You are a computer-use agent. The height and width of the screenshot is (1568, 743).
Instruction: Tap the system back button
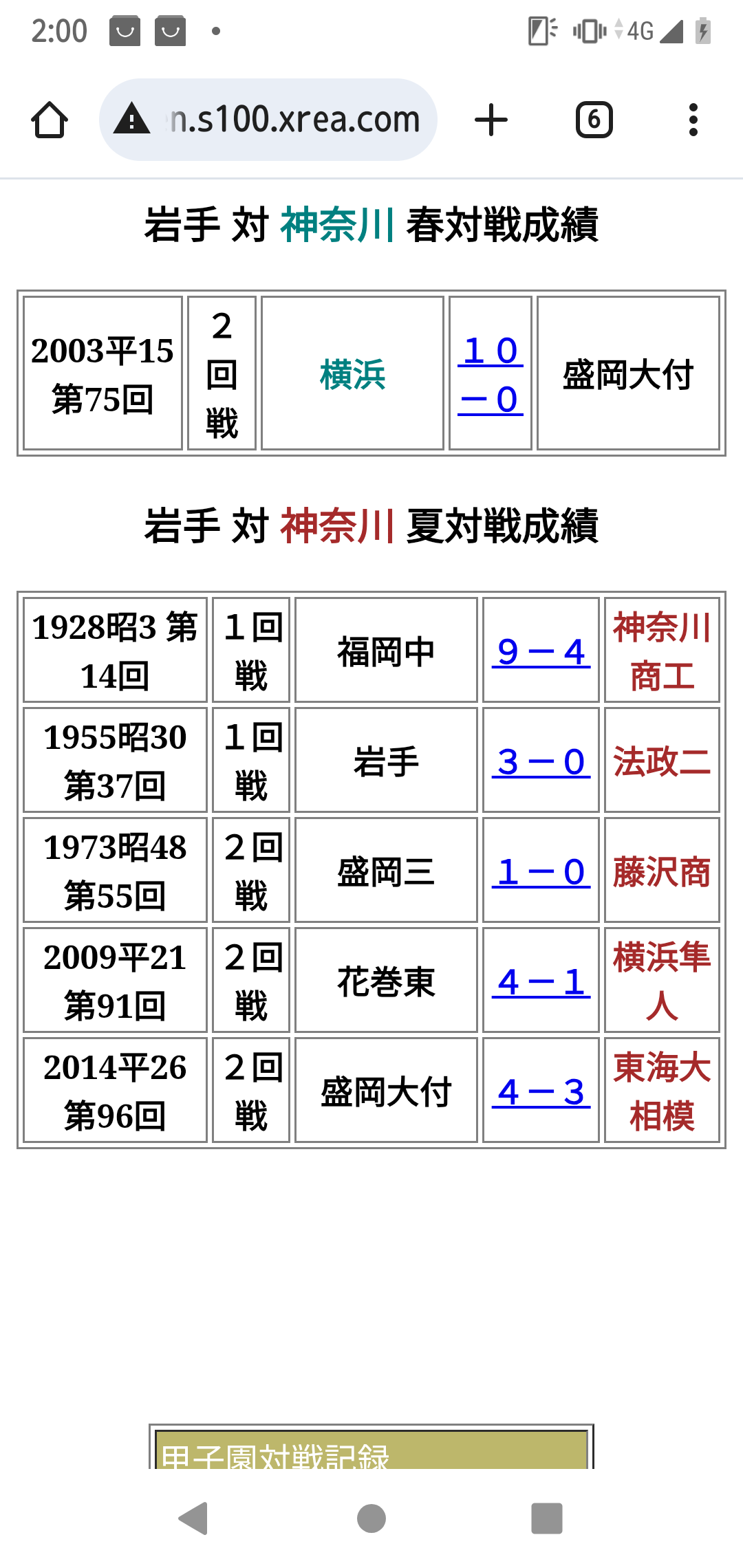click(193, 1518)
